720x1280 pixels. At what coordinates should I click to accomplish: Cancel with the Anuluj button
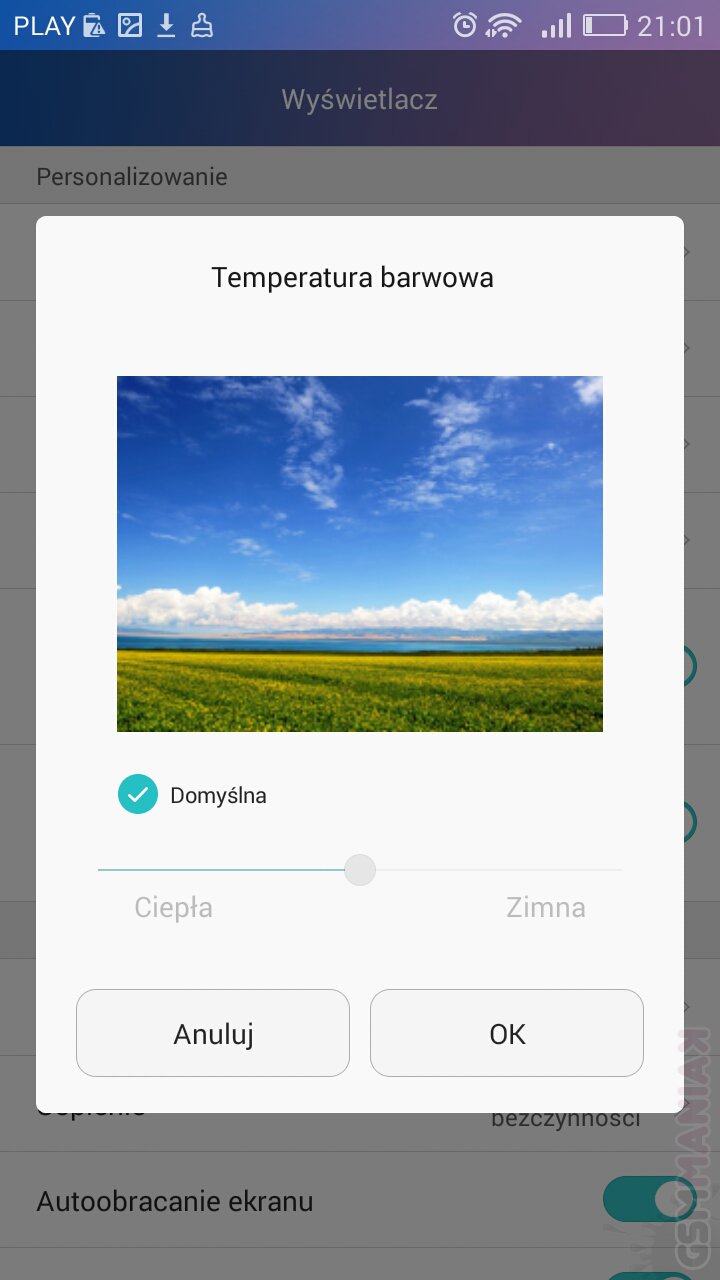(x=213, y=1033)
